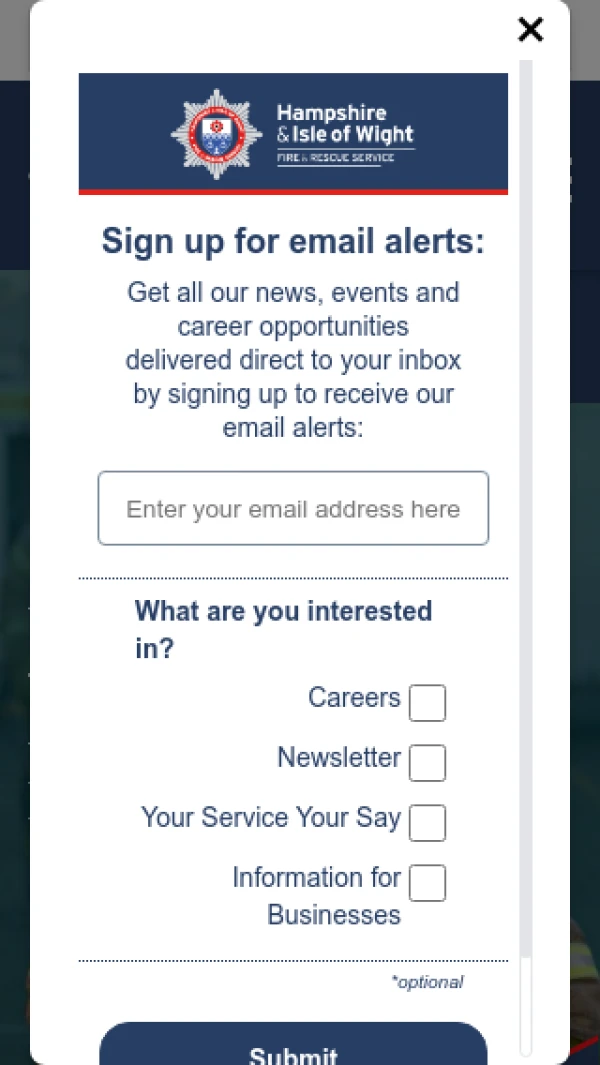
Task: Check Your Service Your Say option
Action: pyautogui.click(x=427, y=823)
